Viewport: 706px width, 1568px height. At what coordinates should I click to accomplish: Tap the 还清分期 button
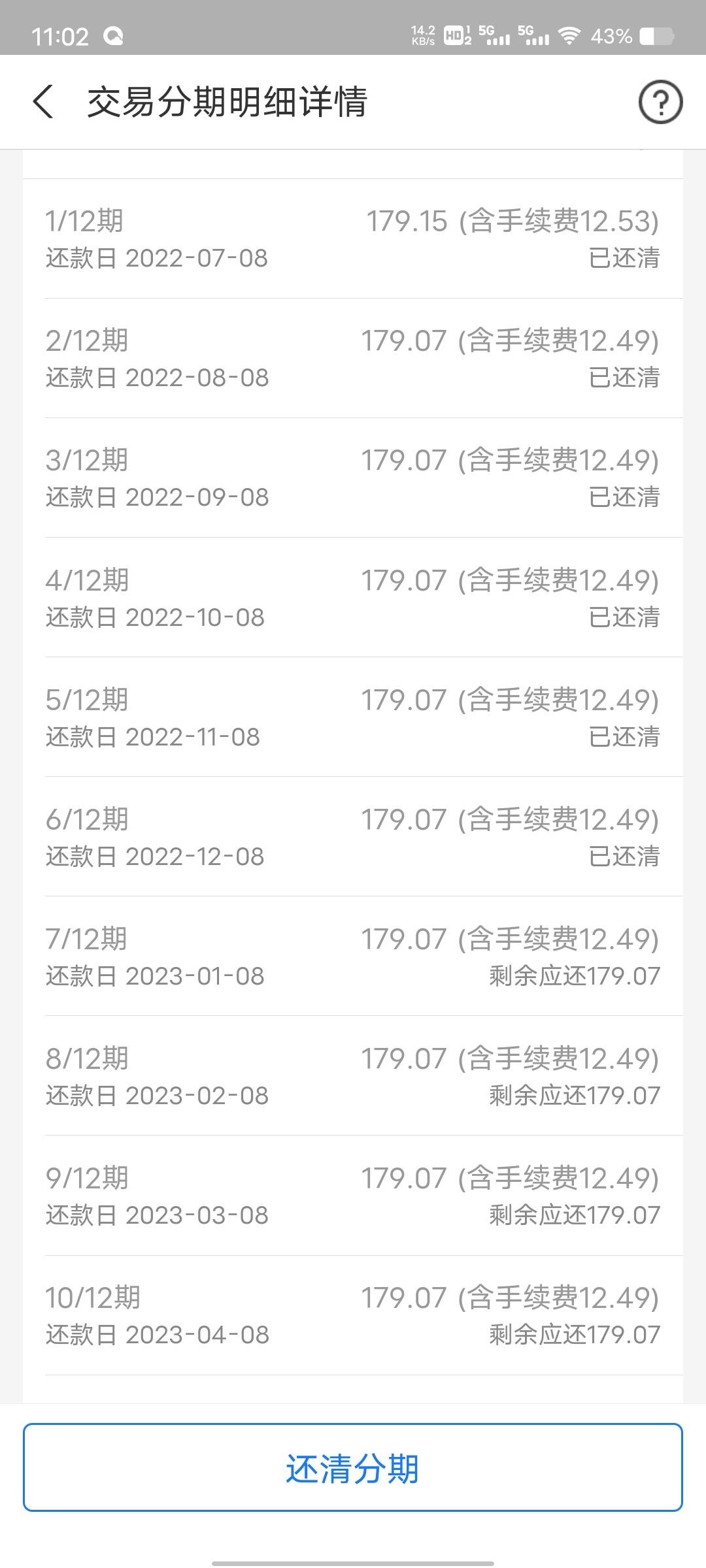(x=353, y=1468)
